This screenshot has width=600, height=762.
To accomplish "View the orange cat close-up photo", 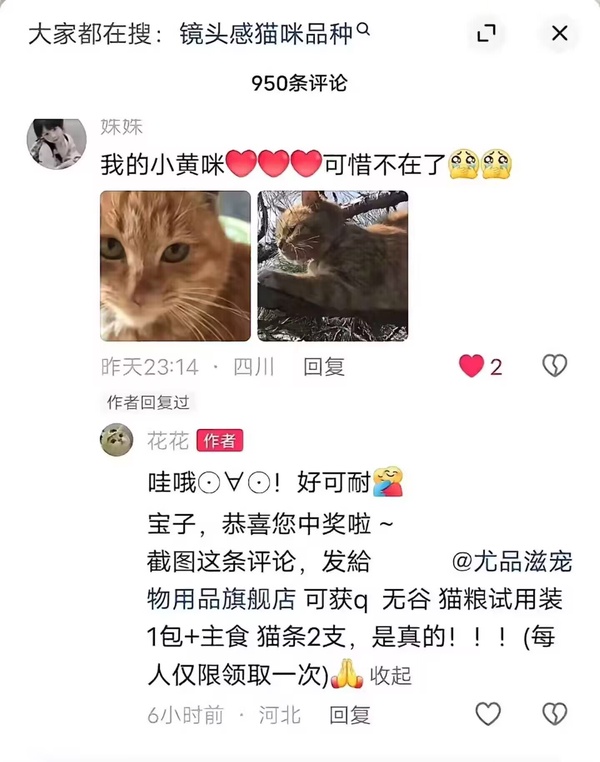I will click(175, 266).
